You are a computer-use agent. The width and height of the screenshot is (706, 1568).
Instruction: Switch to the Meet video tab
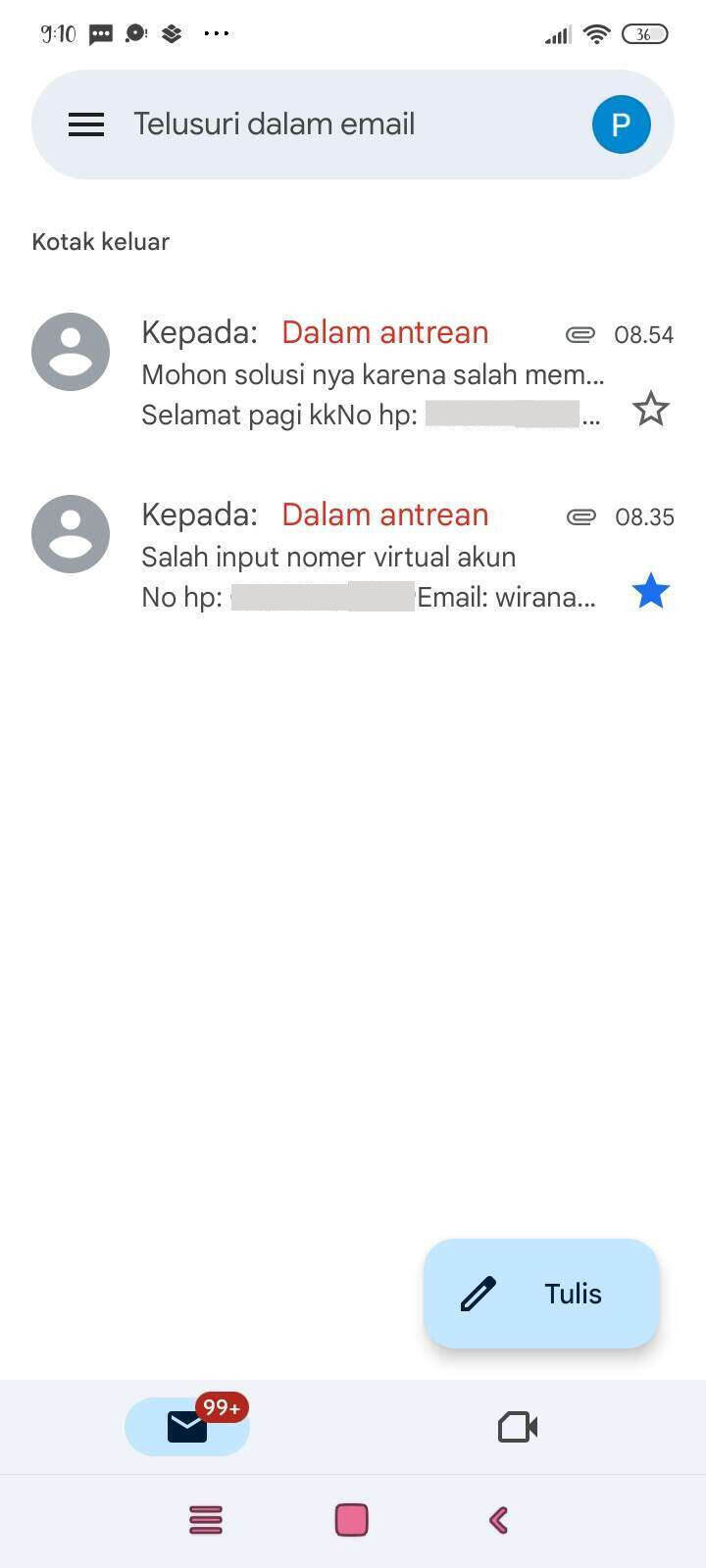point(518,1427)
